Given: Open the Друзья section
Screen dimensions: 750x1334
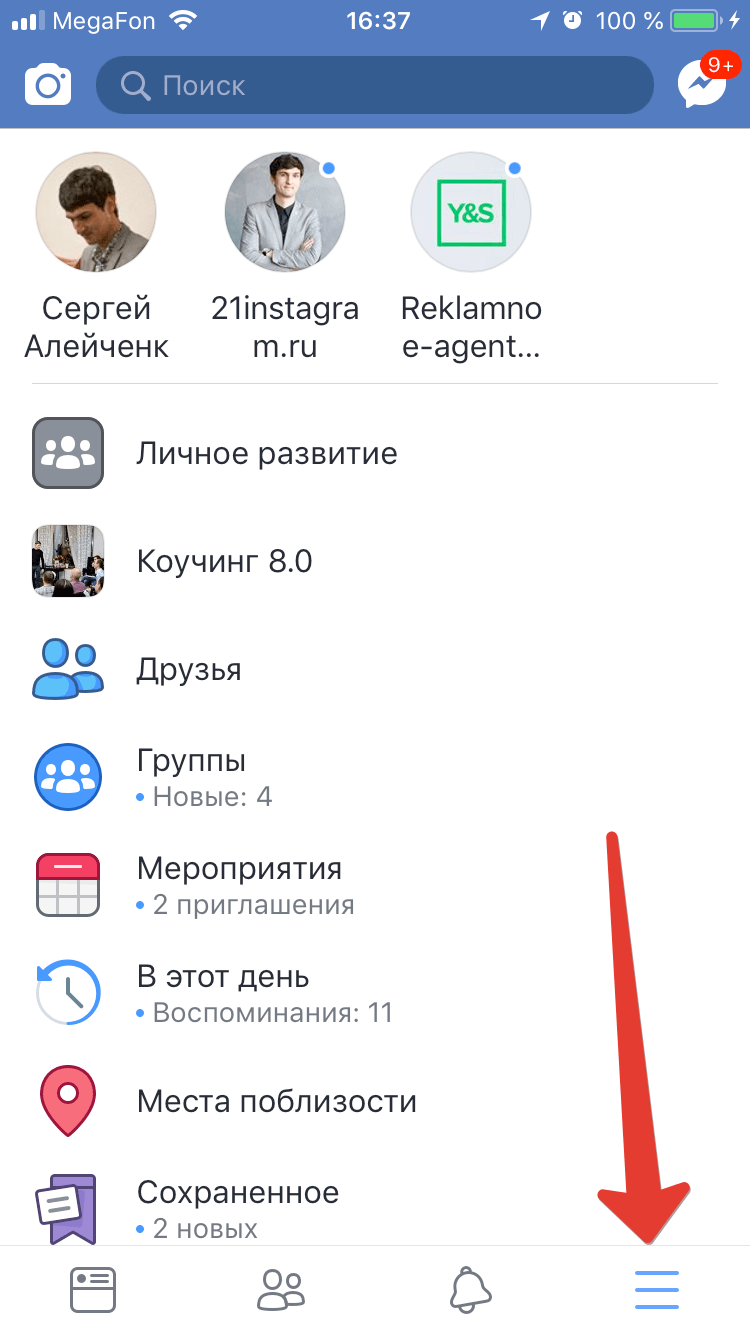Looking at the screenshot, I should coord(188,669).
